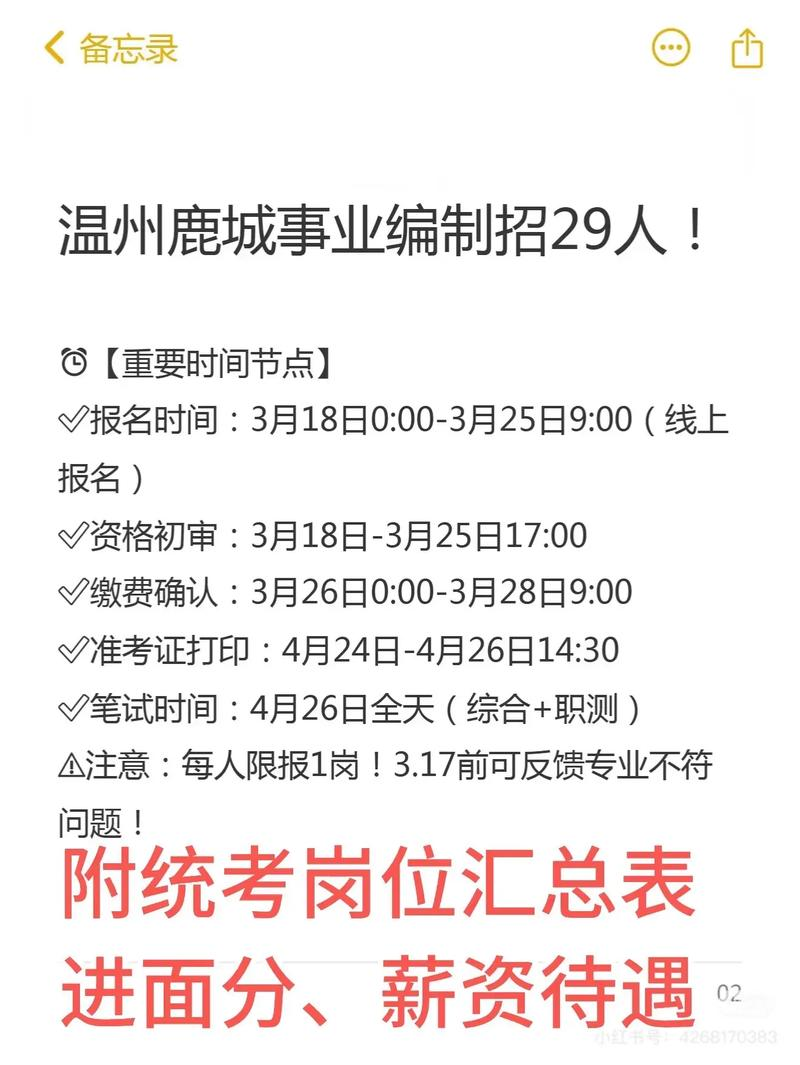Screen dimensions: 800x1065
Task: Click the warning symbol before 注意
Action: pos(71,765)
